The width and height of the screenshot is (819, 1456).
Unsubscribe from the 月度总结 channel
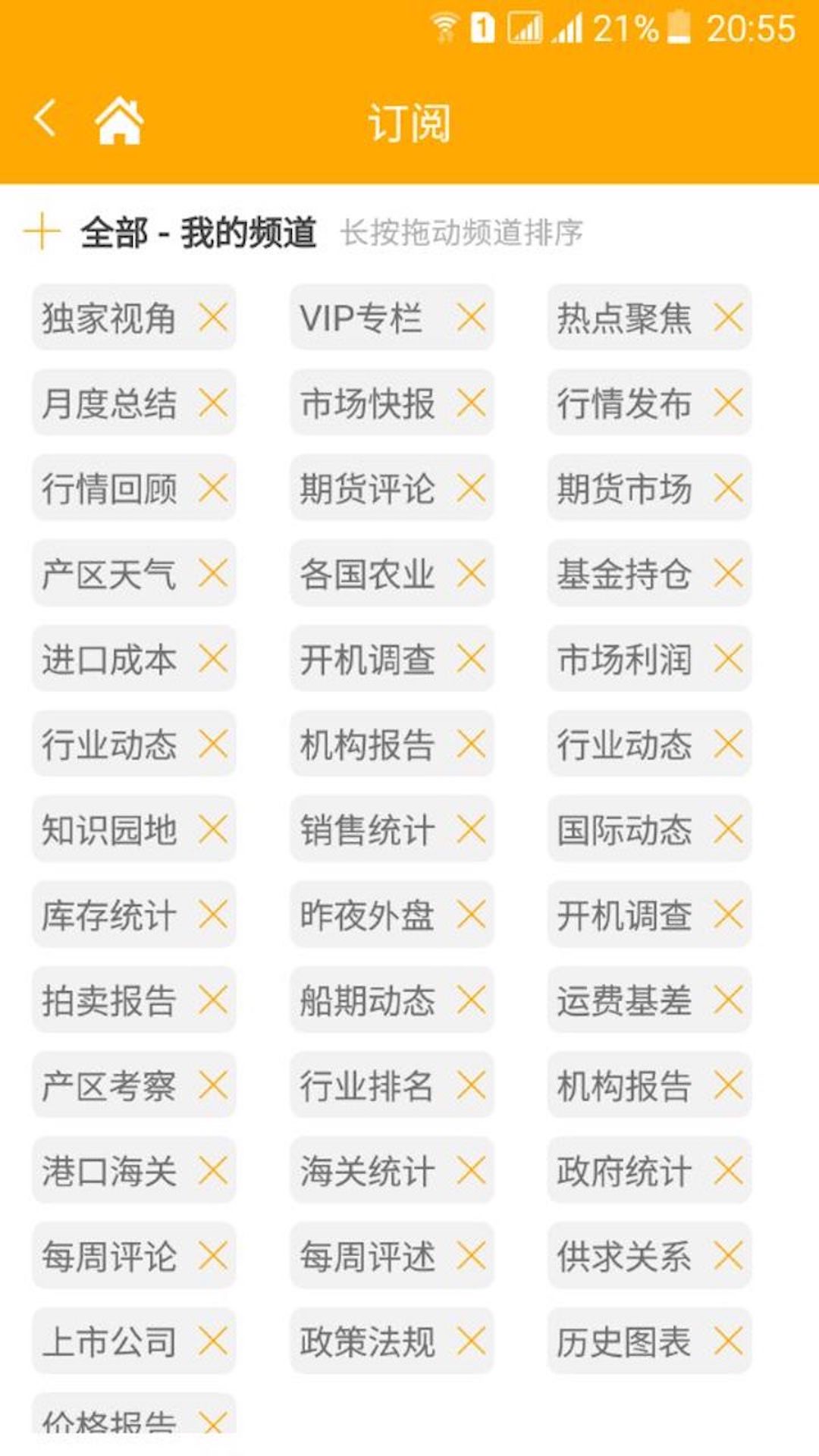213,403
